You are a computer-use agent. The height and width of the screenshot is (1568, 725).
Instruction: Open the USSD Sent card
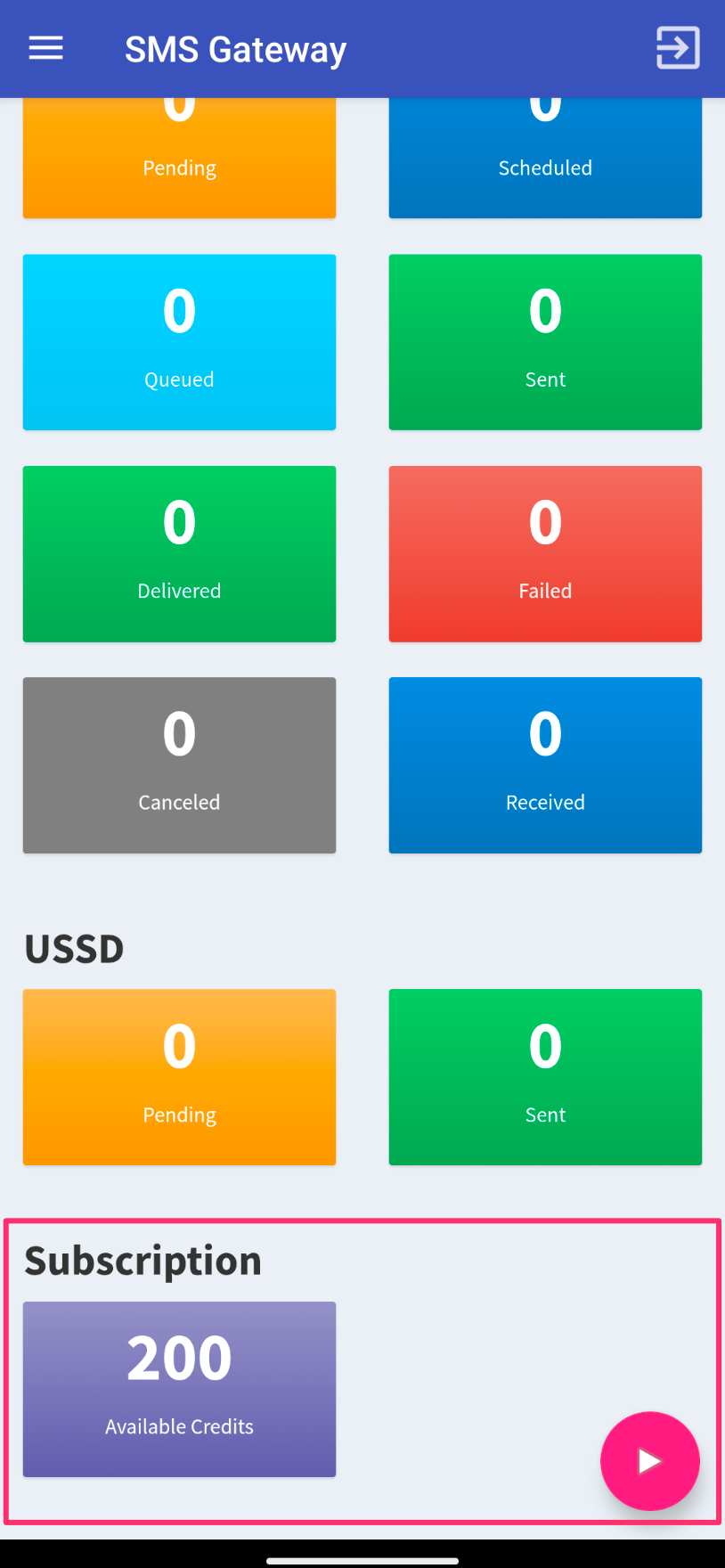(545, 1076)
